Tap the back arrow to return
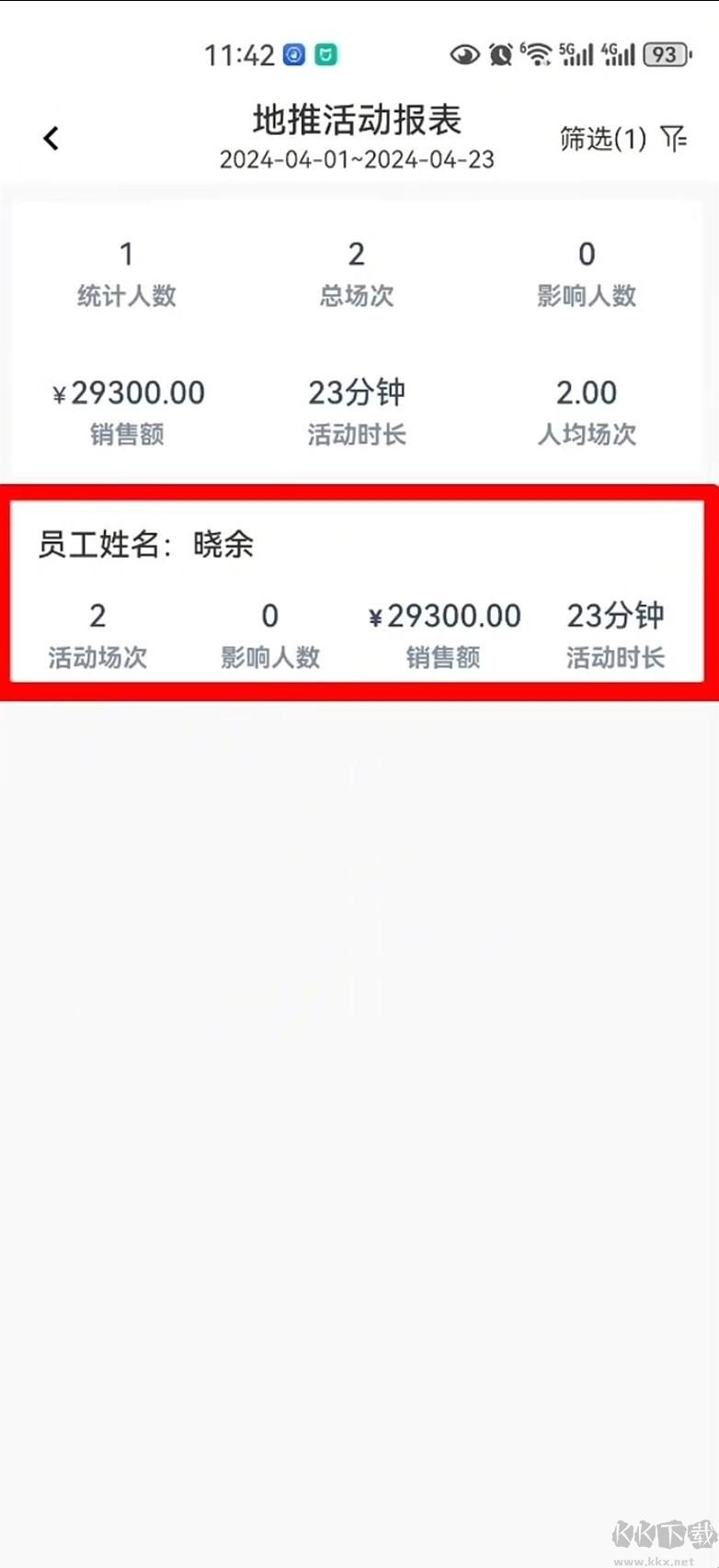 pos(51,138)
